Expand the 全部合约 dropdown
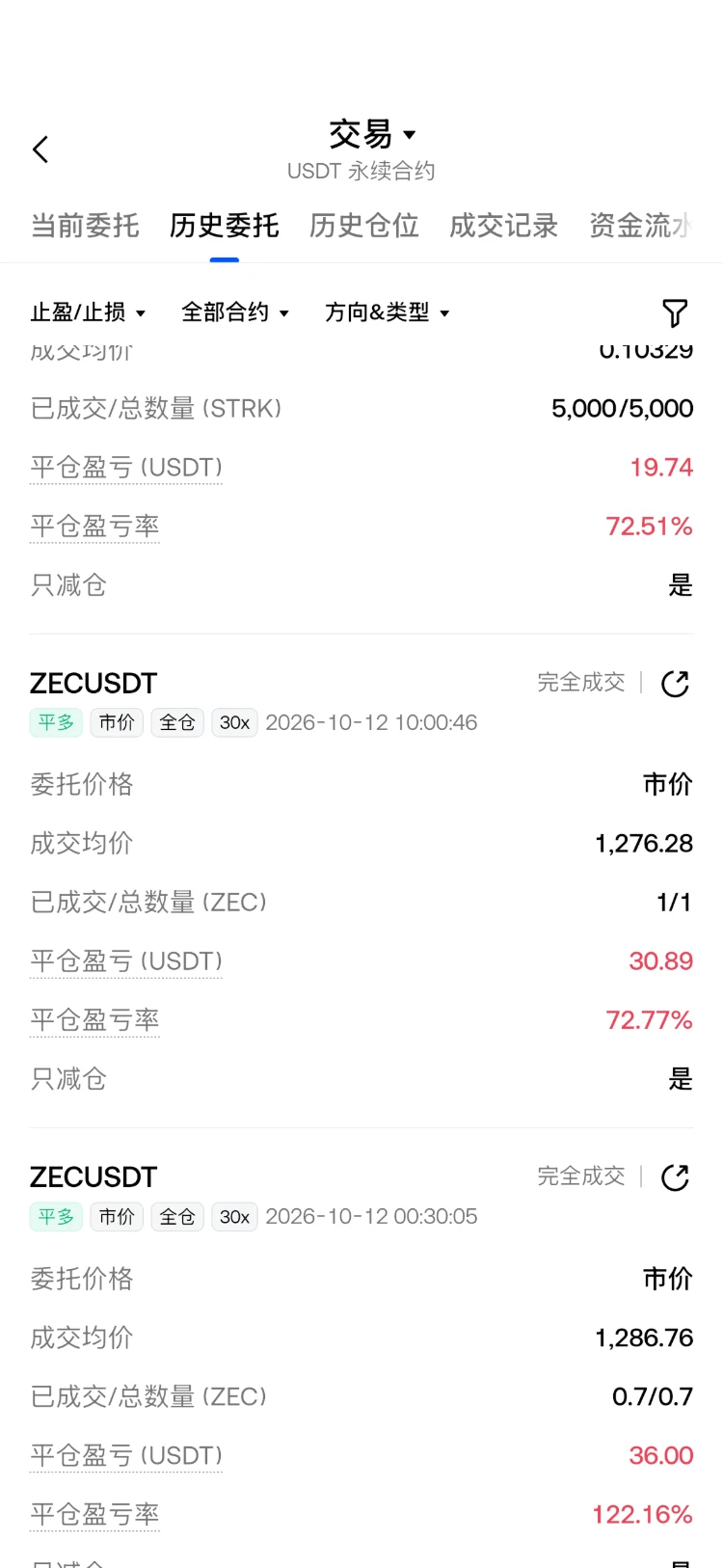 (x=235, y=312)
